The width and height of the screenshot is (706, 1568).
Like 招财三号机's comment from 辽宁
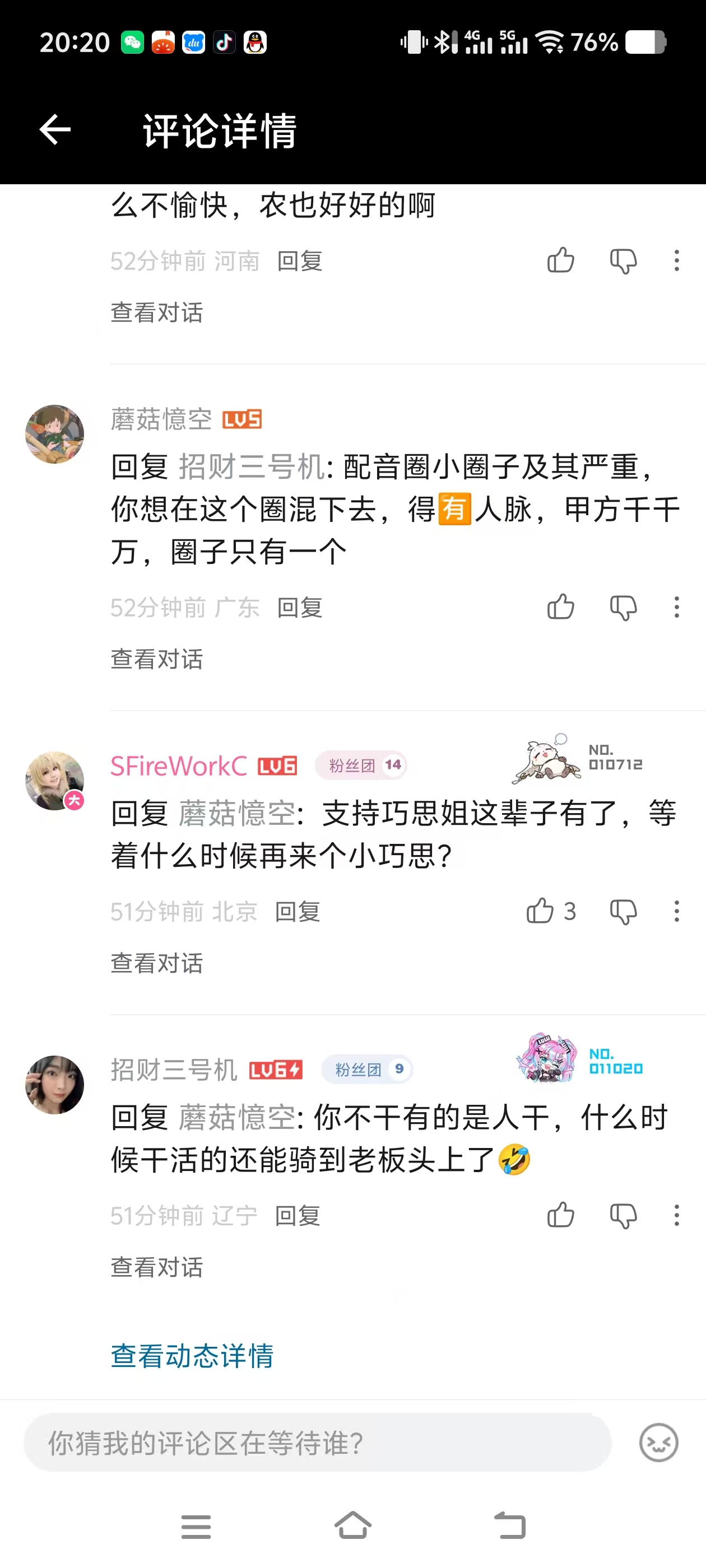(560, 1215)
